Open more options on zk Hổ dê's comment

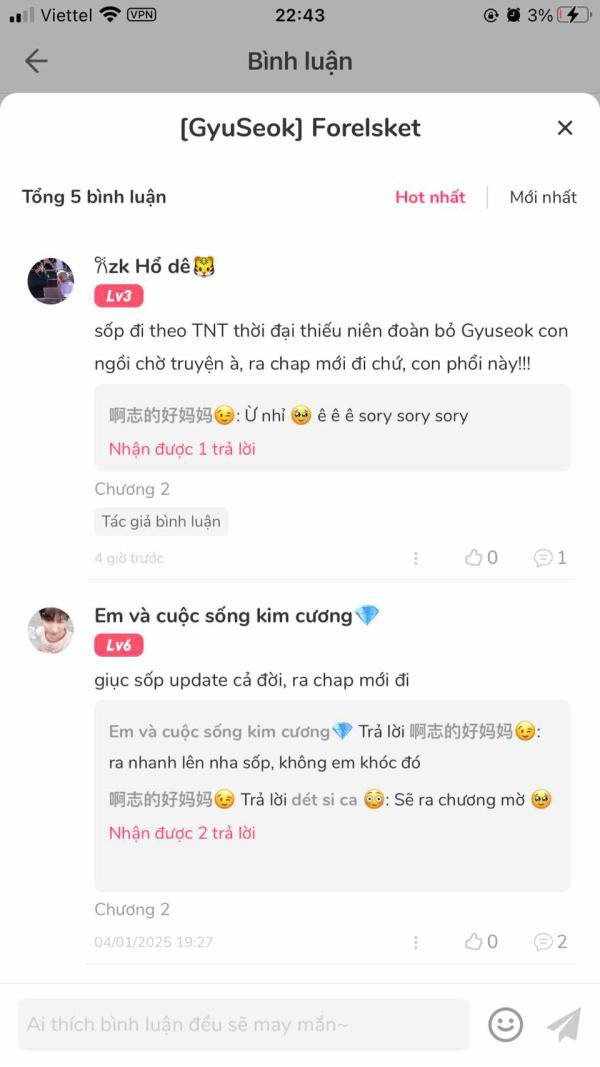point(415,558)
